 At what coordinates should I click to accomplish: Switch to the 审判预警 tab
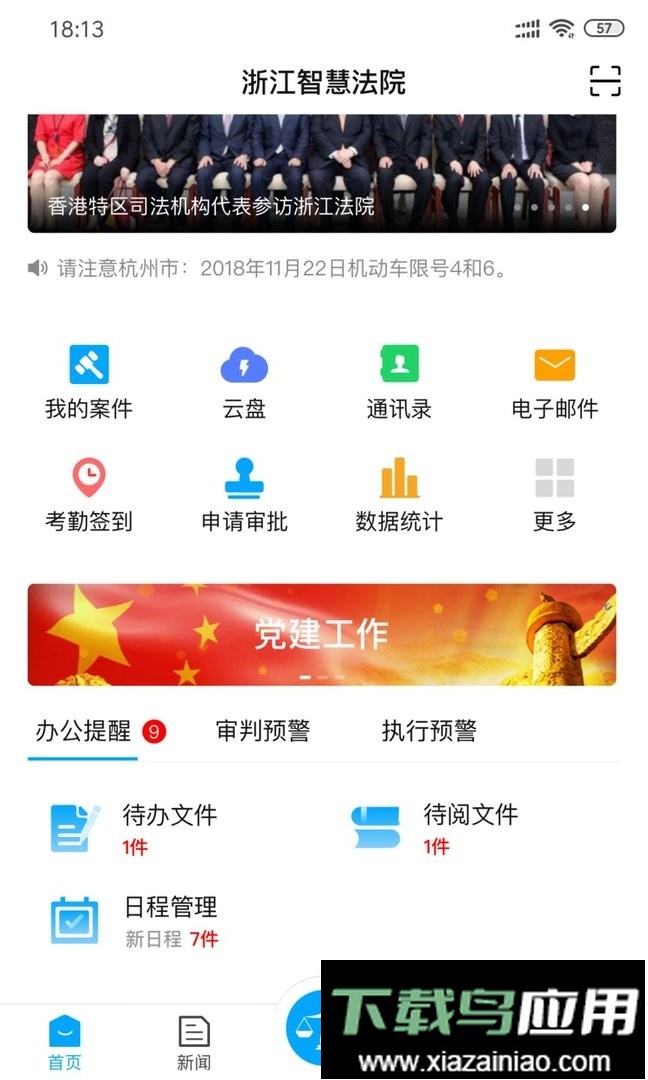[x=263, y=731]
